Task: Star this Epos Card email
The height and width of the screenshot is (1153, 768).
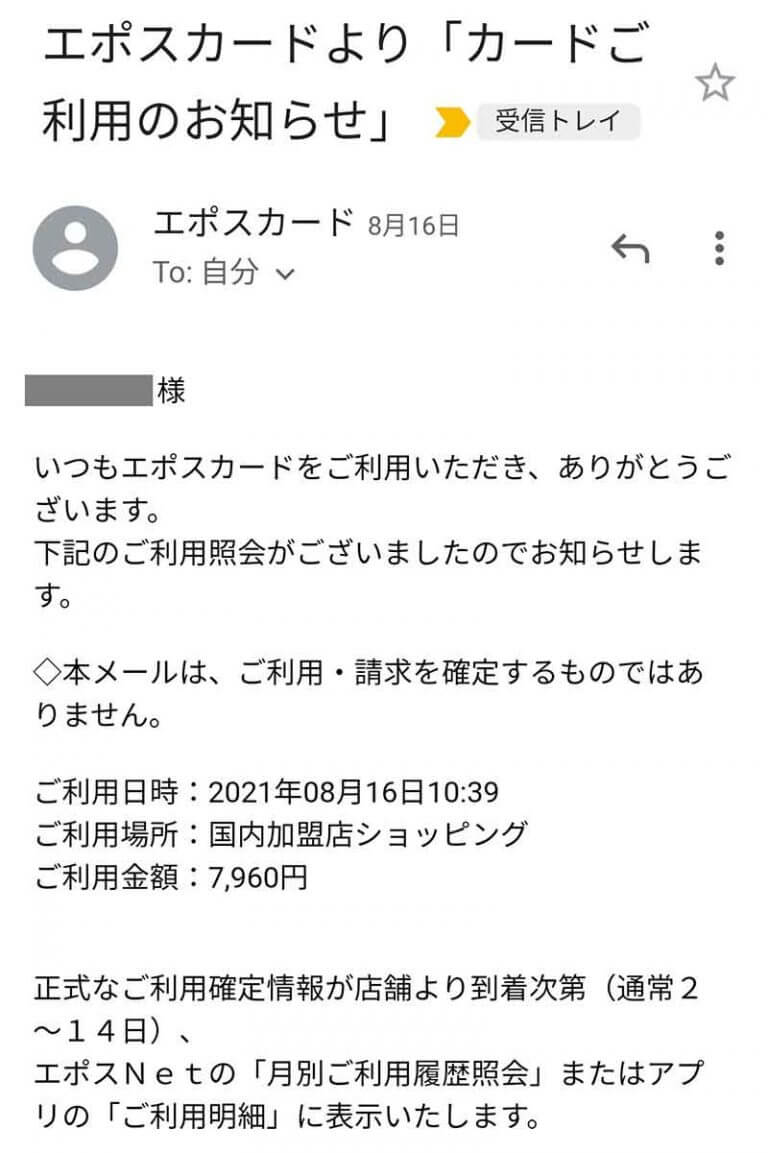Action: click(x=714, y=85)
